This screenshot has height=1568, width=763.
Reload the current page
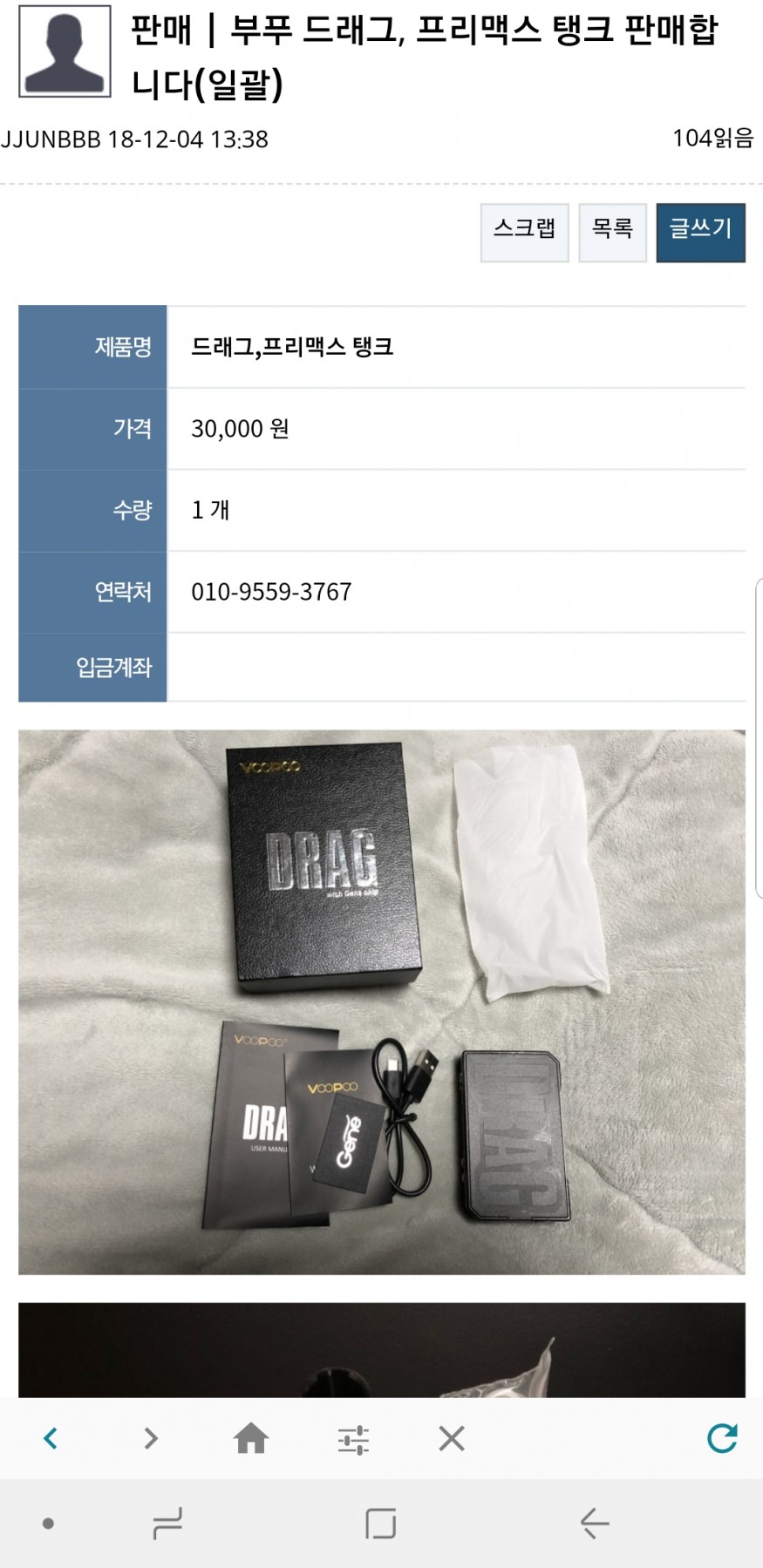pos(722,1438)
